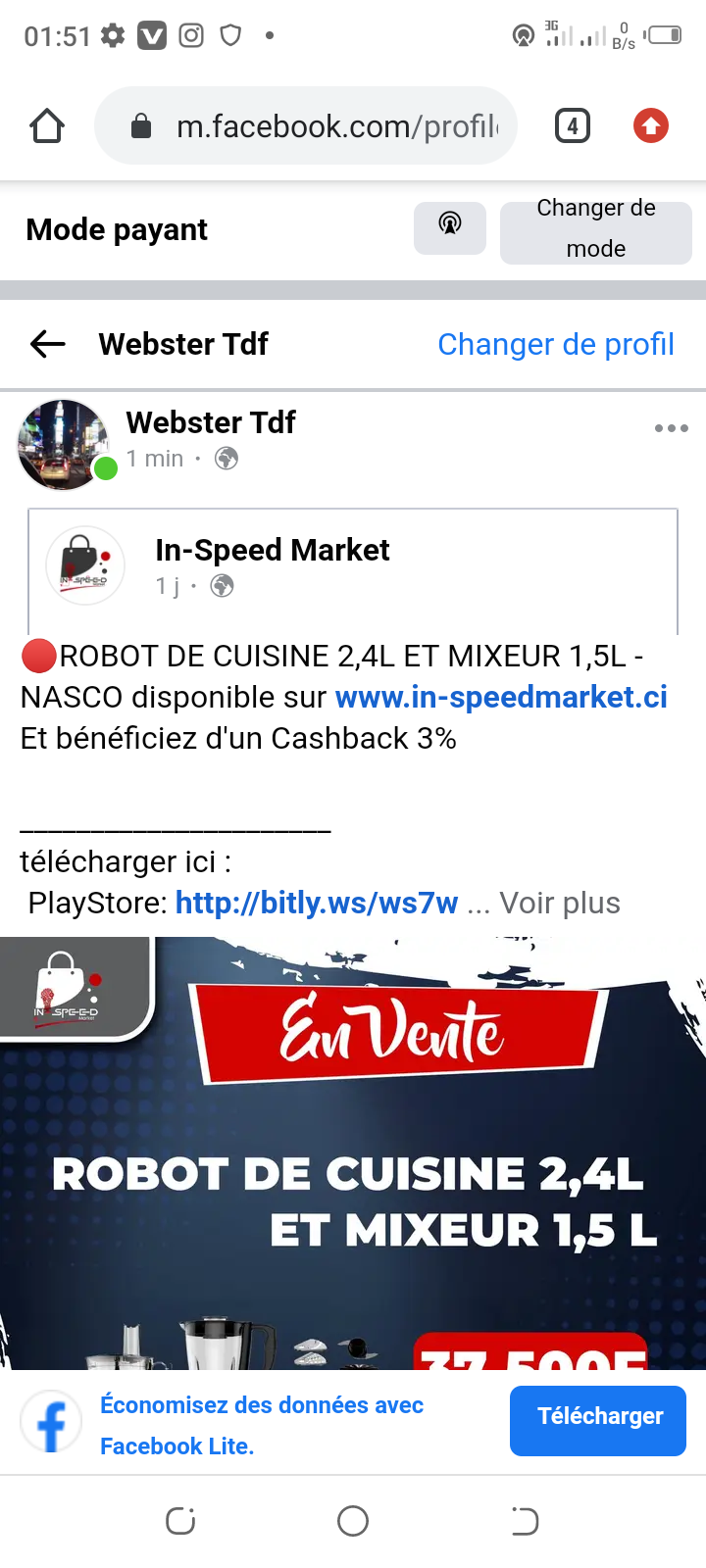706x1568 pixels.
Task: Open the In-Speed Market page name
Action: [x=272, y=550]
